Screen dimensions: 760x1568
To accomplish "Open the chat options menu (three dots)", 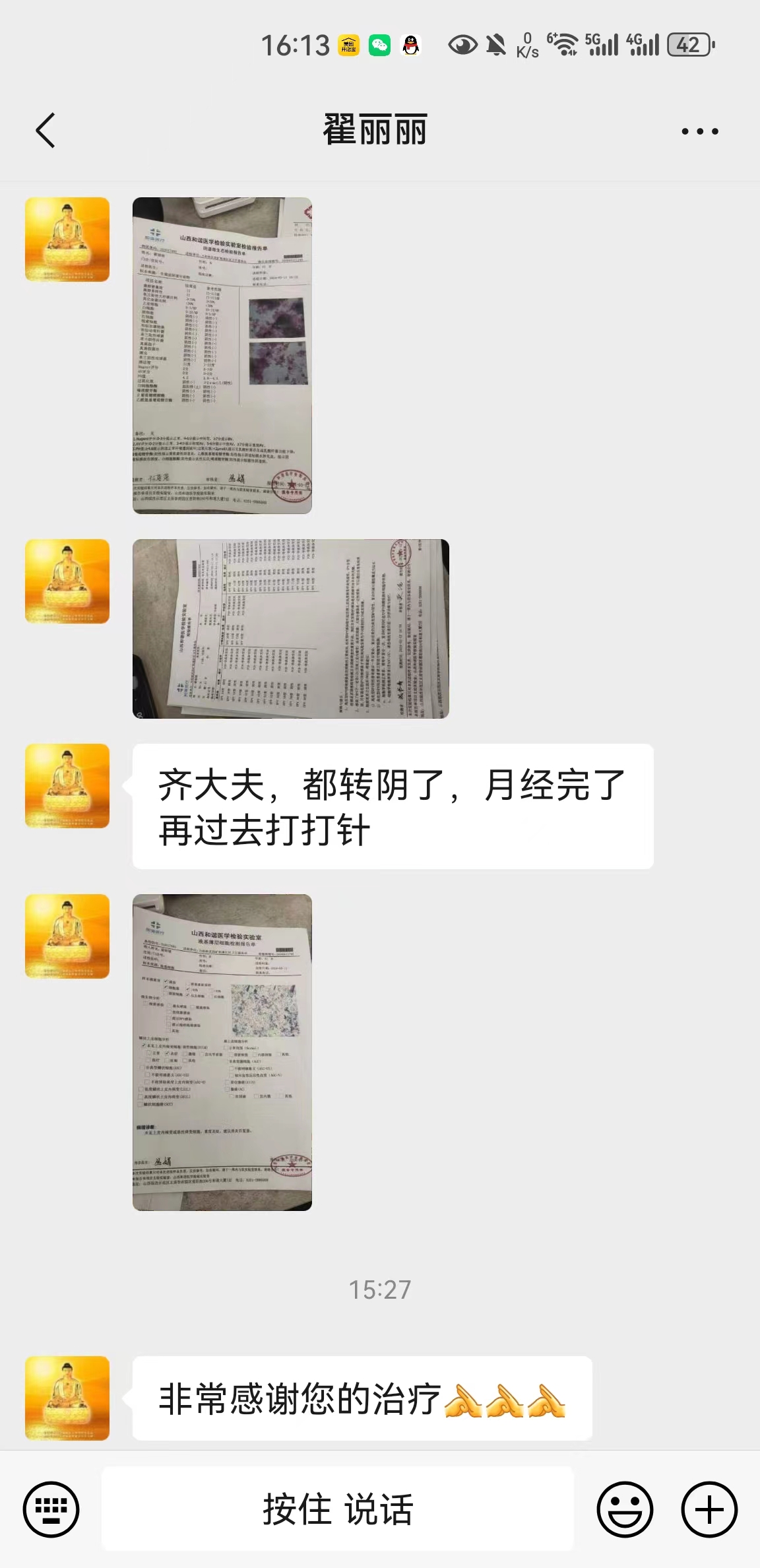I will pyautogui.click(x=700, y=131).
